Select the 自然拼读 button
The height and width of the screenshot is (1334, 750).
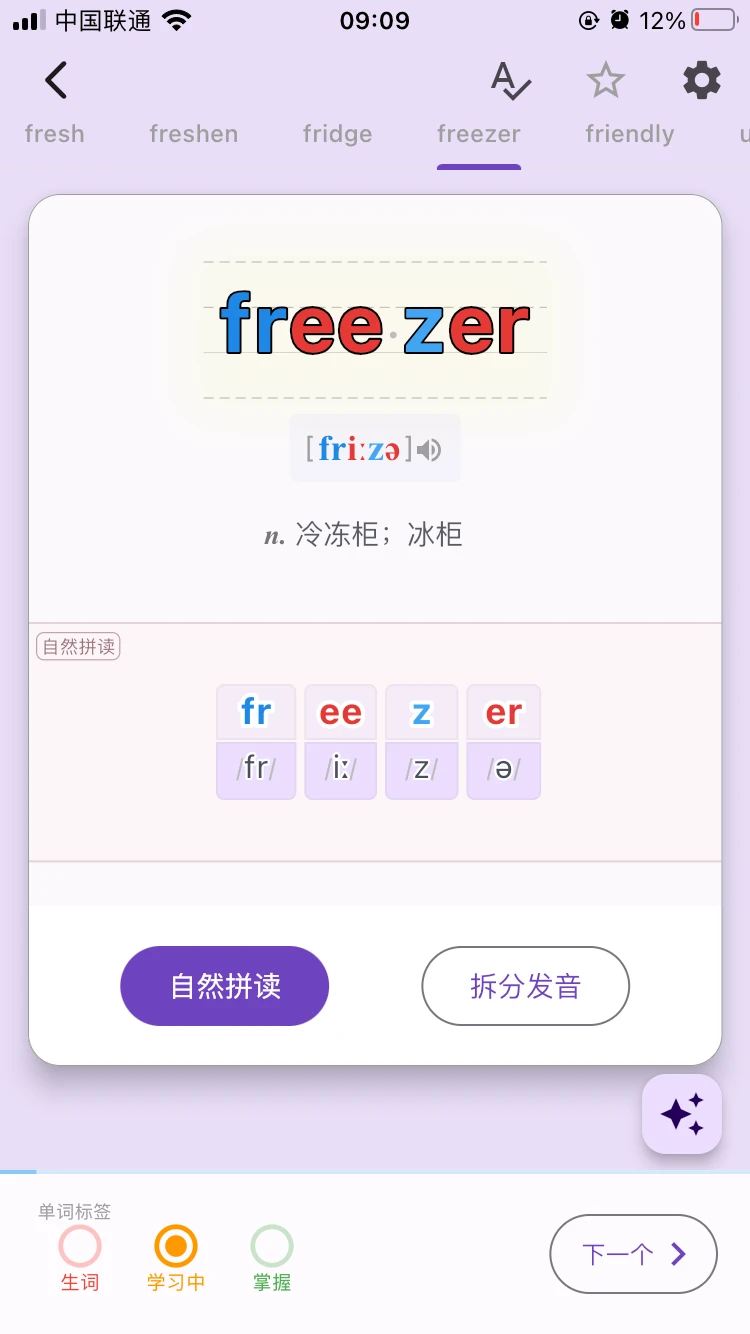point(225,986)
